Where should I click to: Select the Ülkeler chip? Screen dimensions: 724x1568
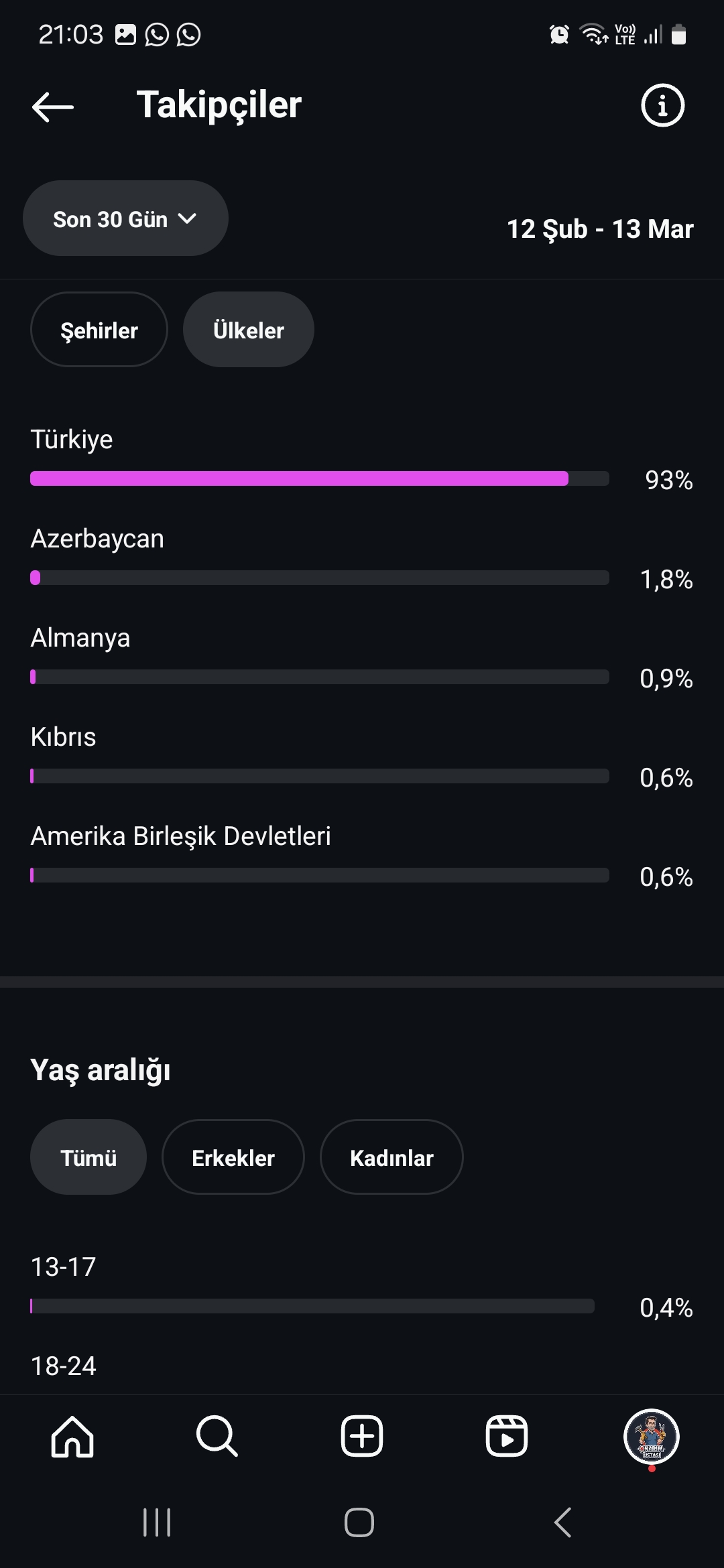coord(249,330)
